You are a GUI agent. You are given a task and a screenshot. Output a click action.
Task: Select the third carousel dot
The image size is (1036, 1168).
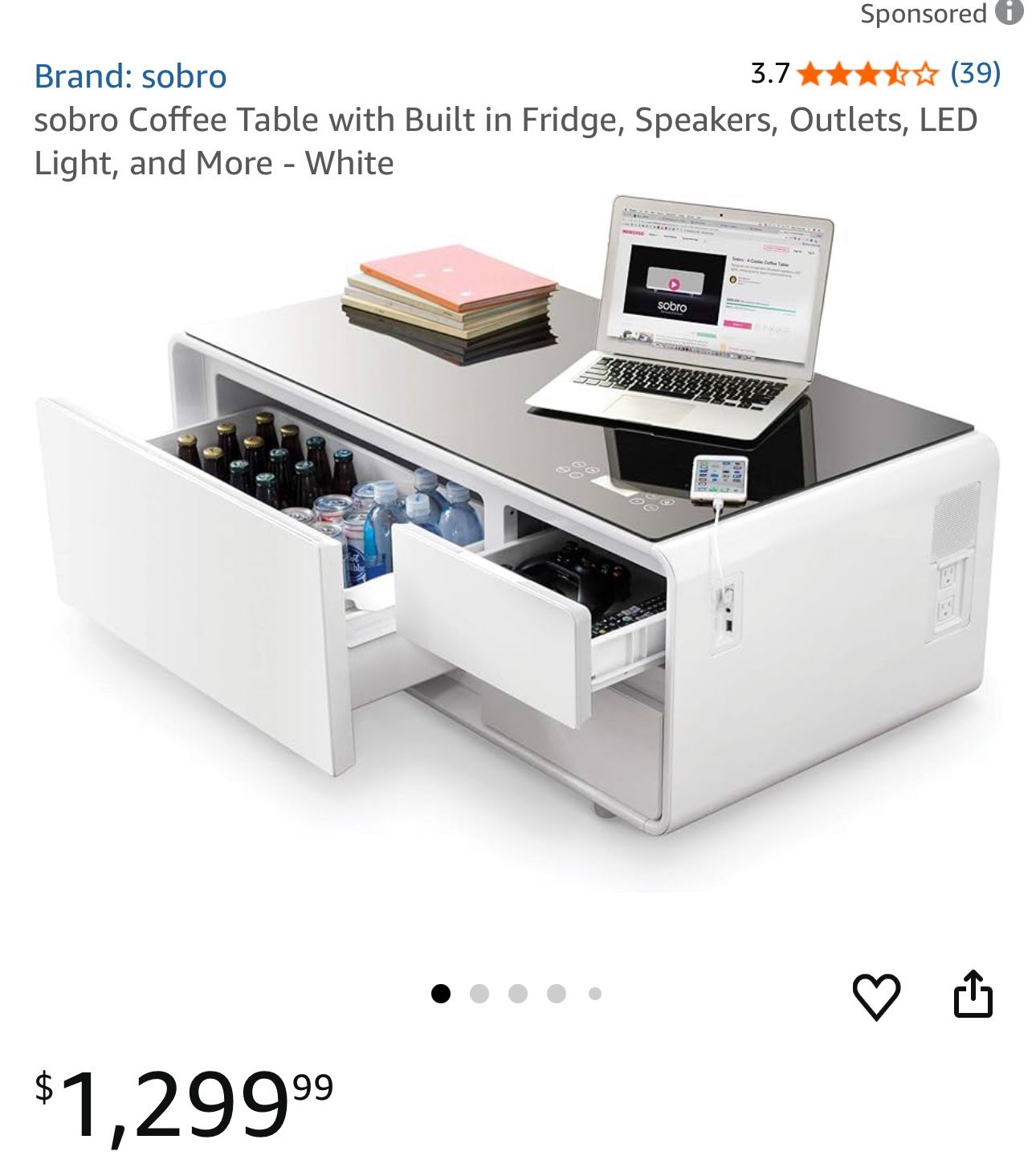tap(518, 994)
